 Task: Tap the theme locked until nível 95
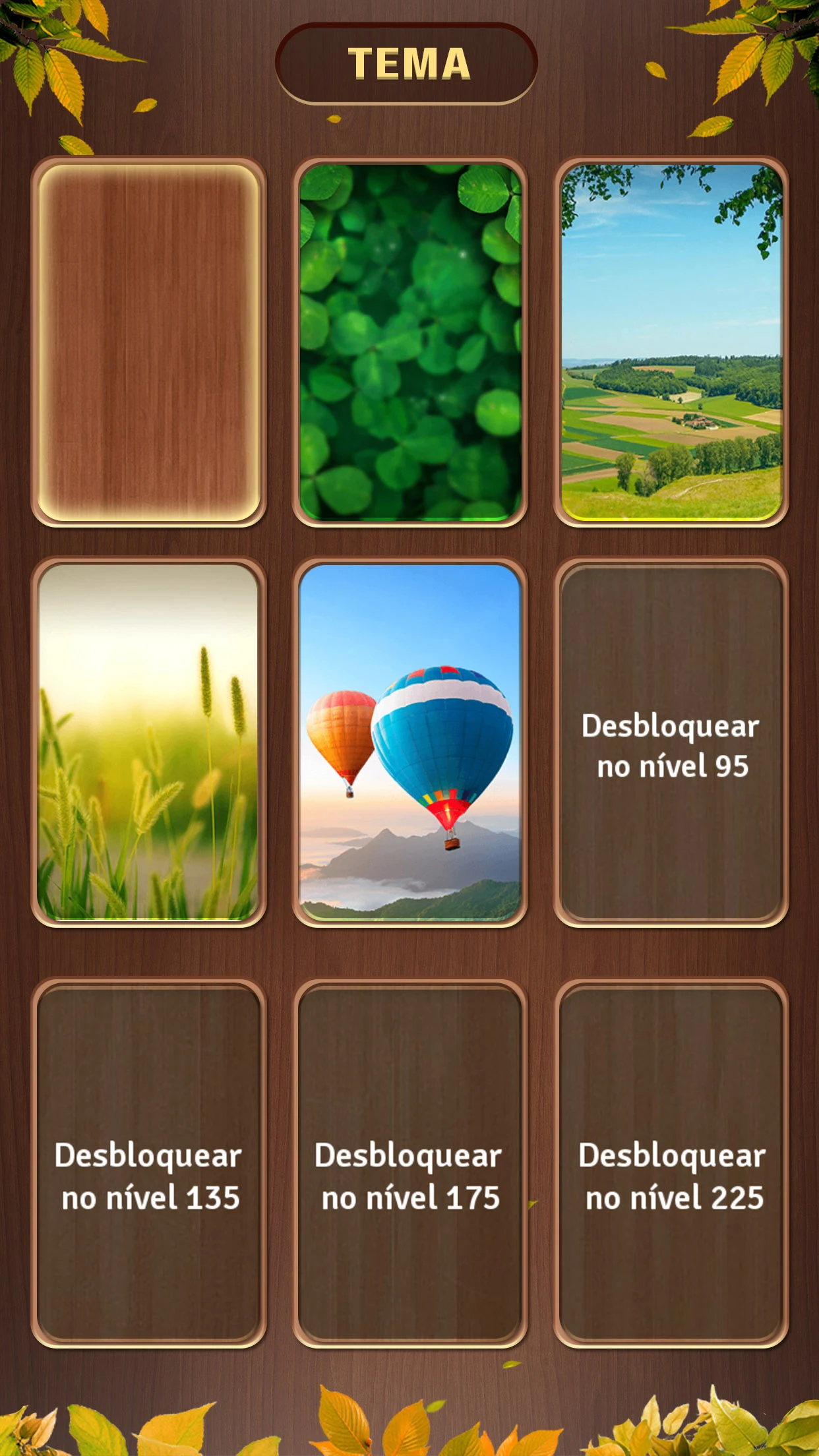[671, 742]
